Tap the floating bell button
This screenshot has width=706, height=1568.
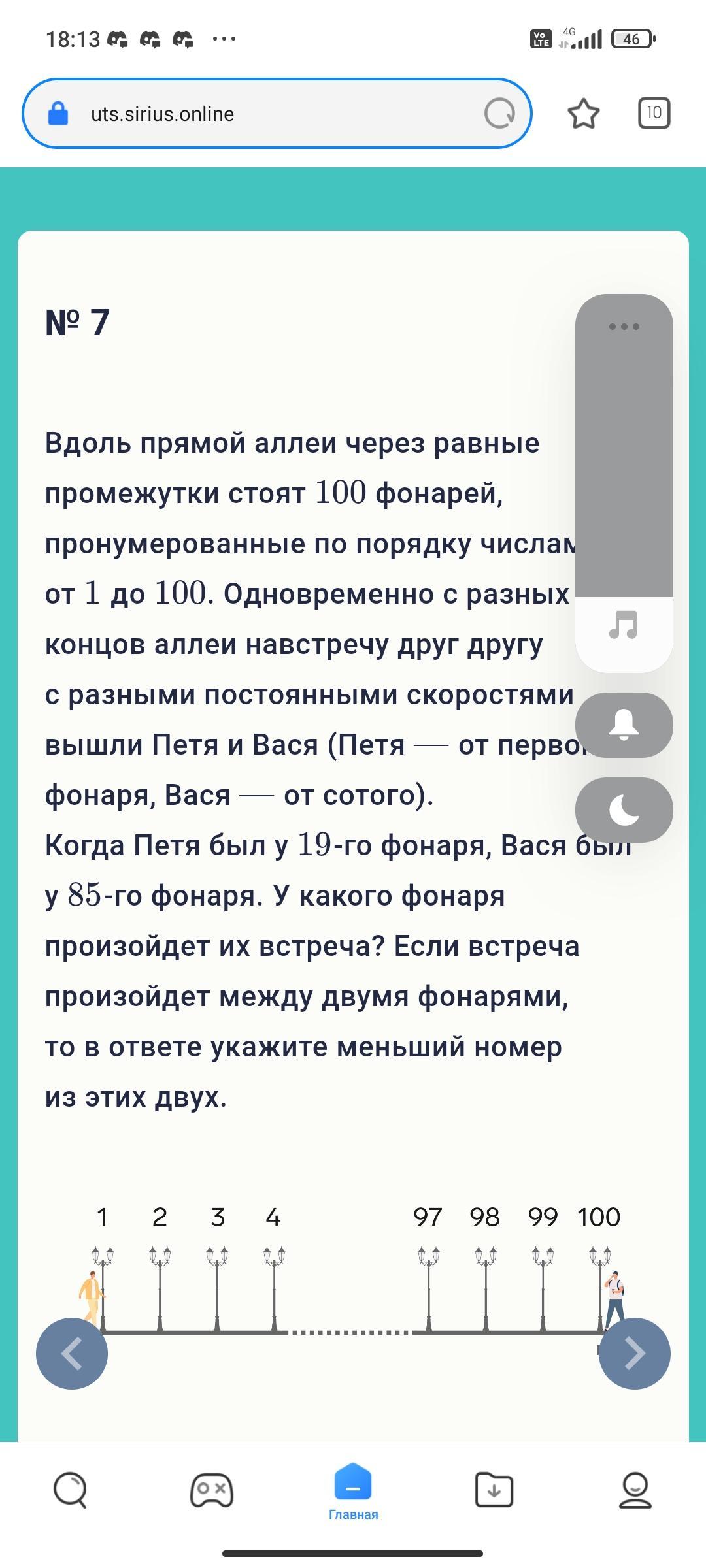click(x=624, y=725)
